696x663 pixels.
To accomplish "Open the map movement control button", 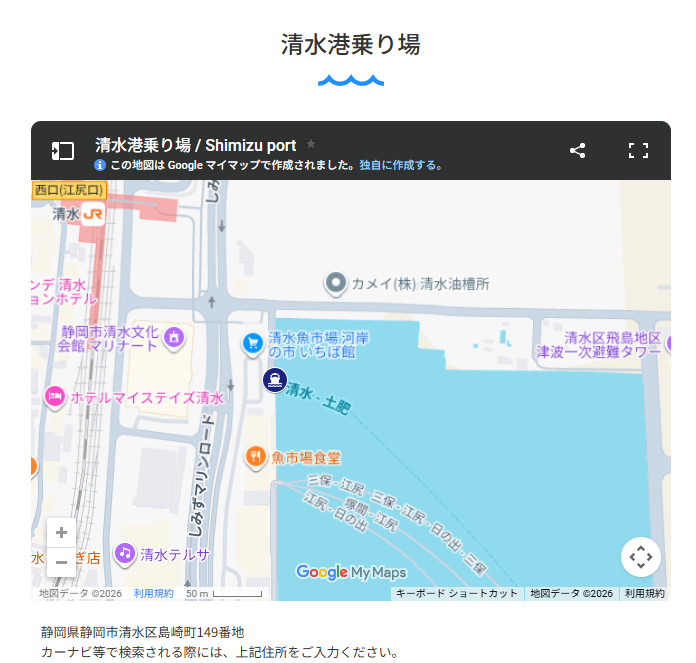I will (641, 557).
